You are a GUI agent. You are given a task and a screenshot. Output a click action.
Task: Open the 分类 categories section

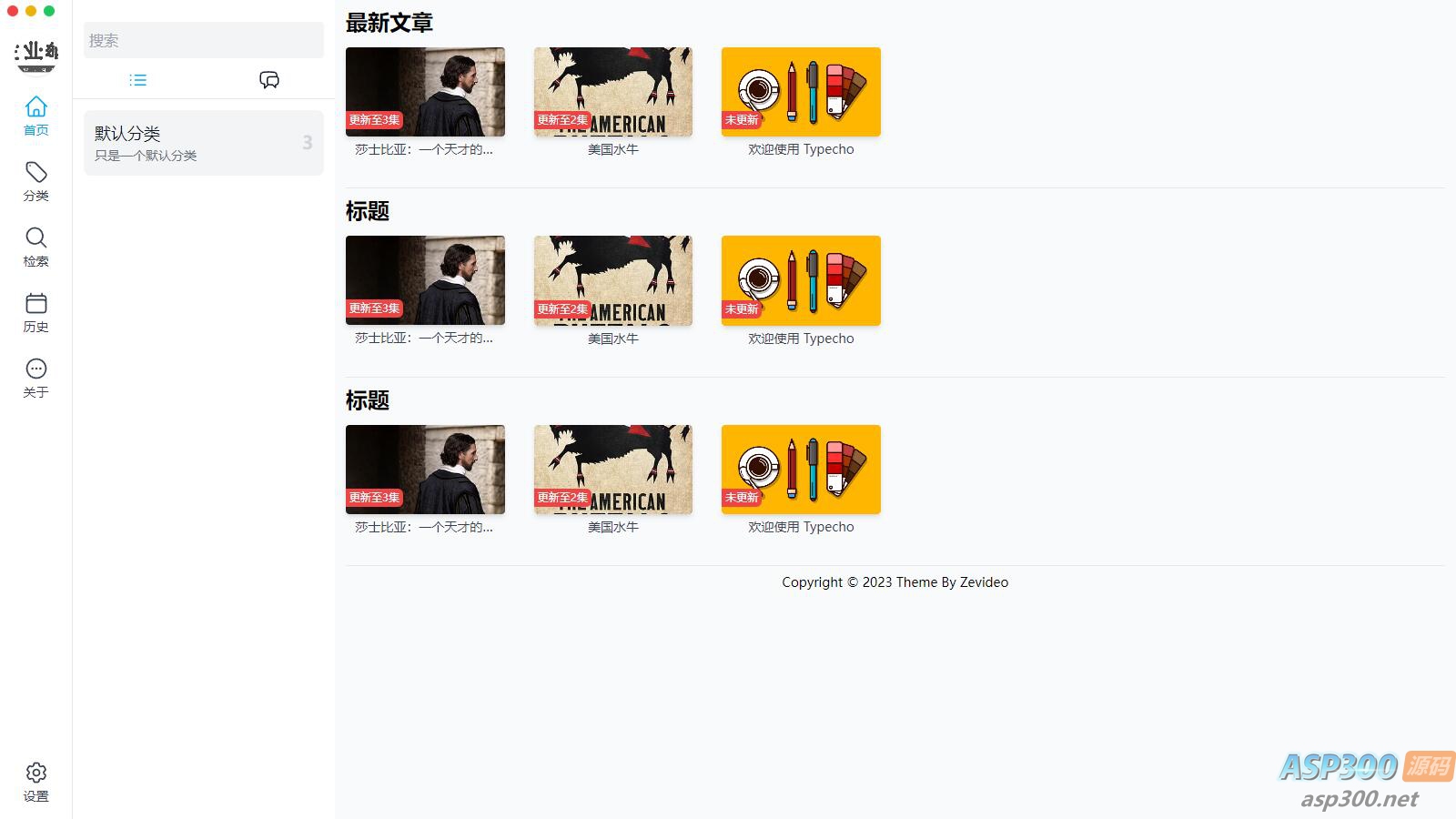point(36,181)
